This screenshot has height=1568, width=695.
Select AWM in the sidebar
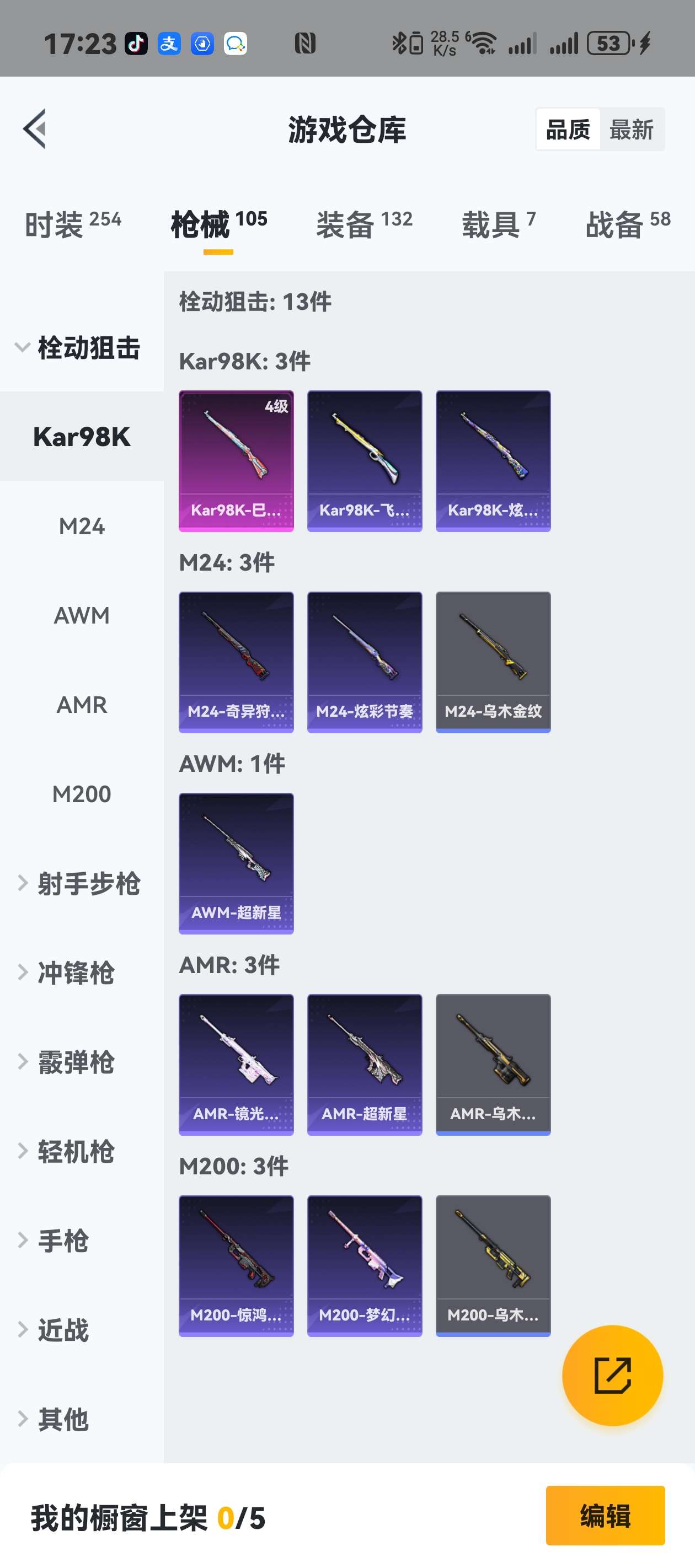point(82,615)
